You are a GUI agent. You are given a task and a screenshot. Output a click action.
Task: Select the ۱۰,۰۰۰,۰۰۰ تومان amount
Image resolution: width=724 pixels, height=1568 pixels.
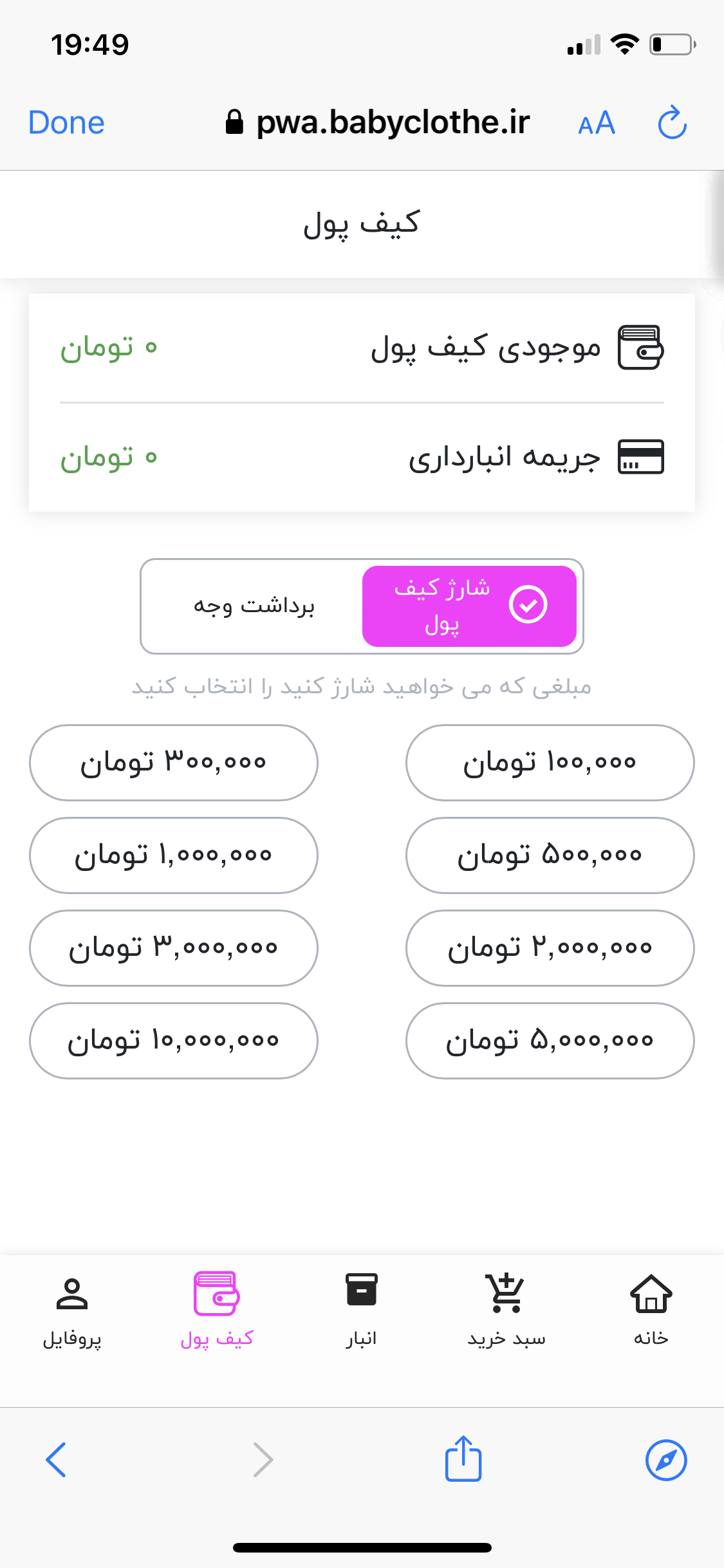tap(174, 1041)
